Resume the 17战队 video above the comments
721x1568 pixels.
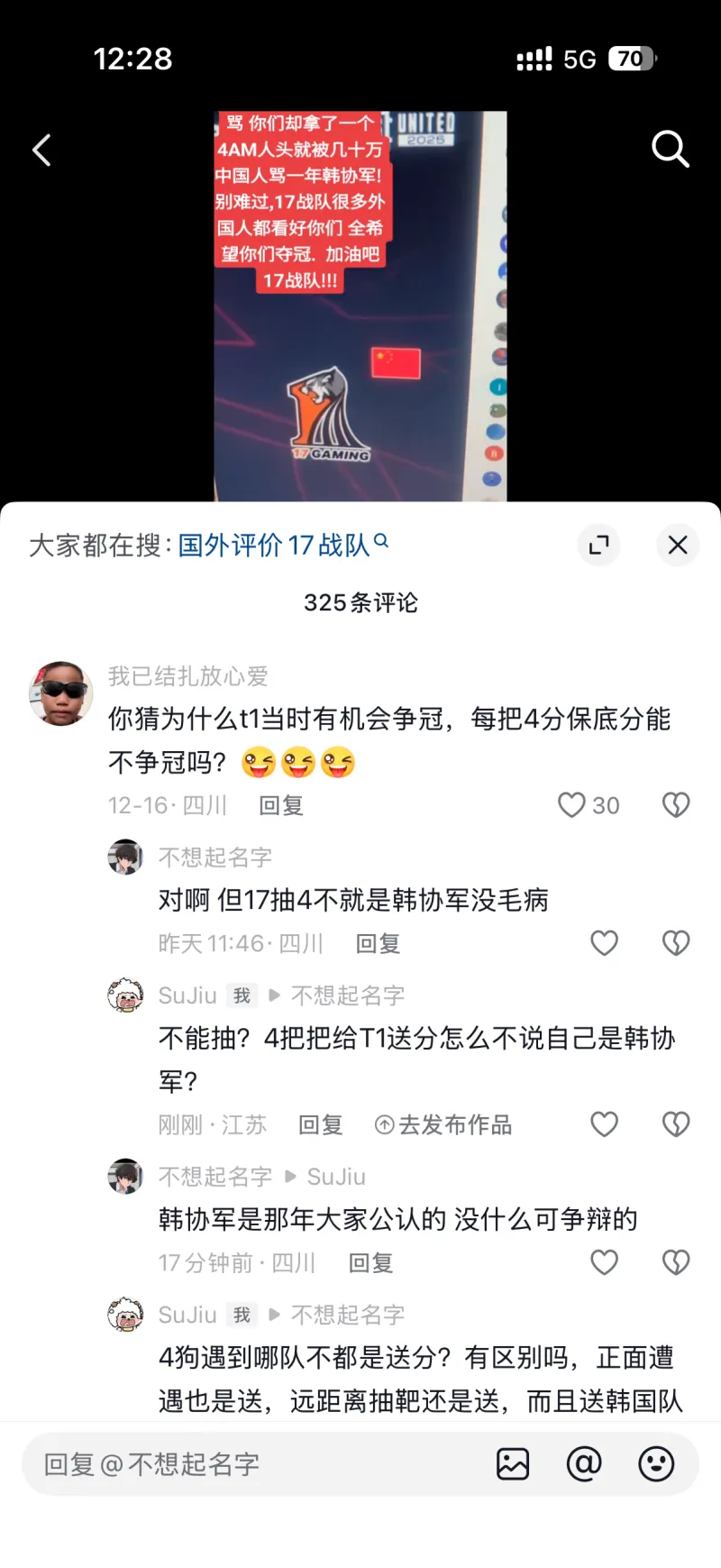coord(360,307)
